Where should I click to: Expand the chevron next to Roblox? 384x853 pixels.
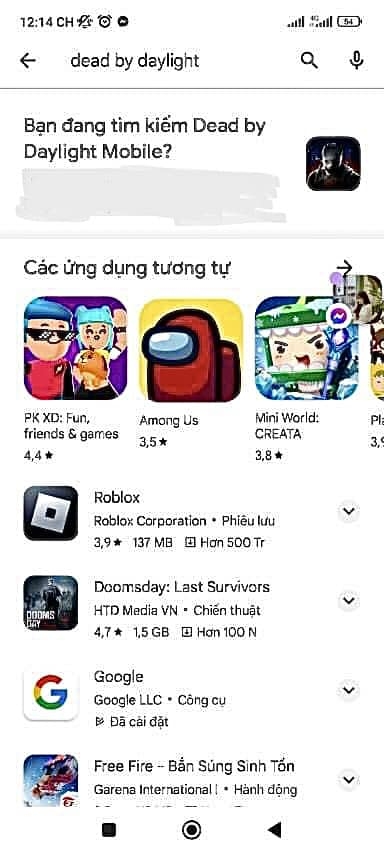click(x=349, y=511)
